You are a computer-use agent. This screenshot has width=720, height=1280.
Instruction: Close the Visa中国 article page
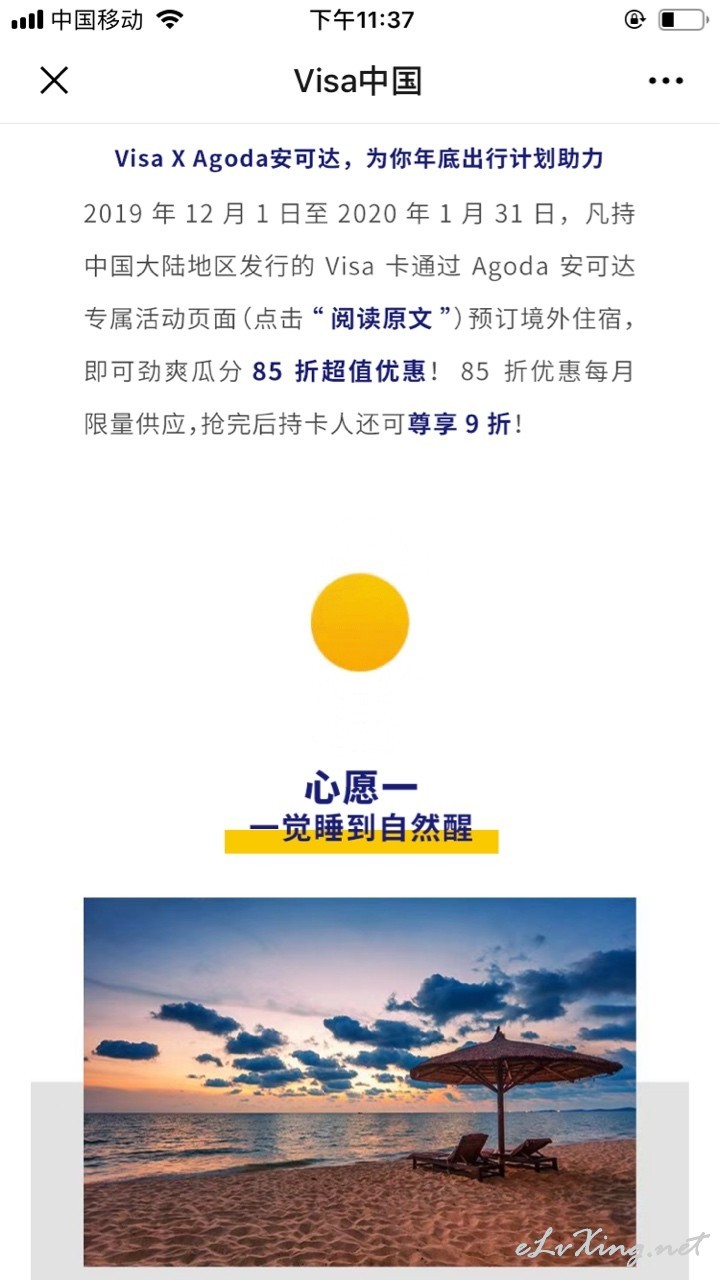pyautogui.click(x=54, y=80)
